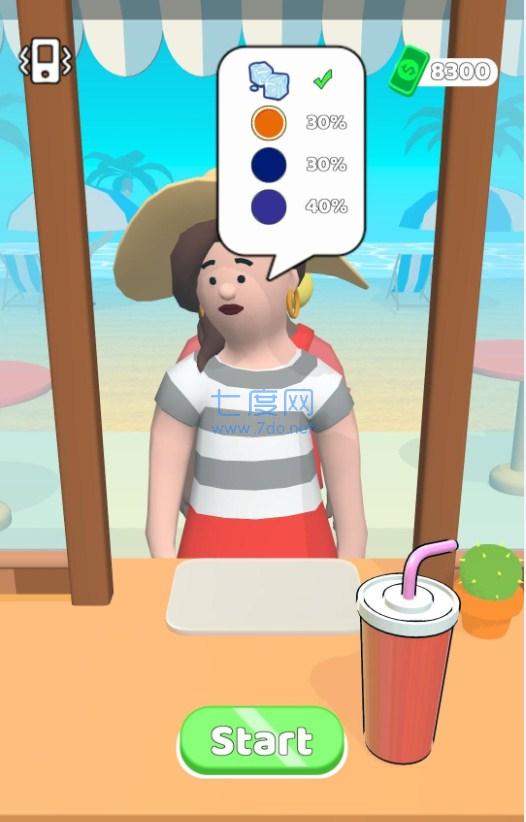
Task: Toggle the phone vibration icon
Action: [45, 60]
